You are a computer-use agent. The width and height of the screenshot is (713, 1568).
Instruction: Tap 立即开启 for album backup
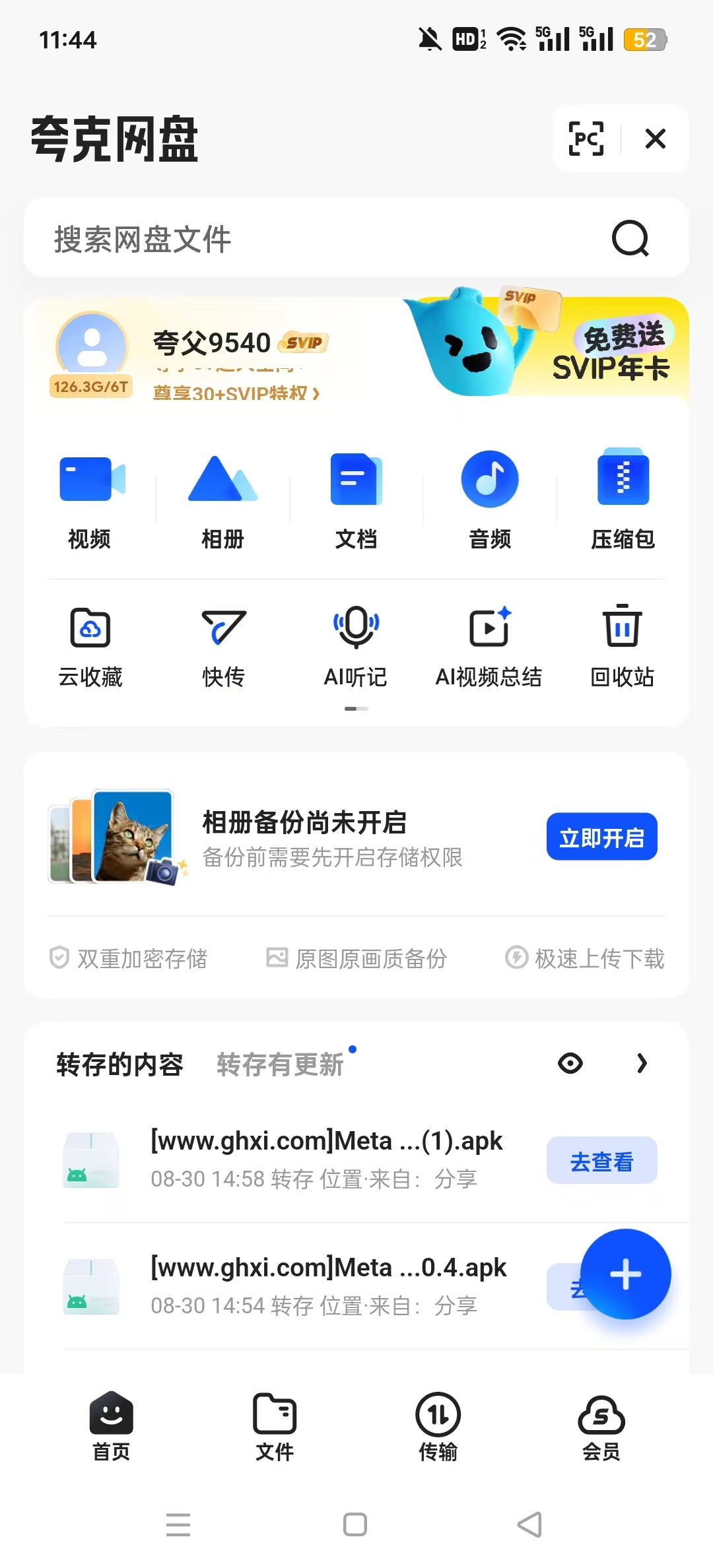(x=601, y=837)
